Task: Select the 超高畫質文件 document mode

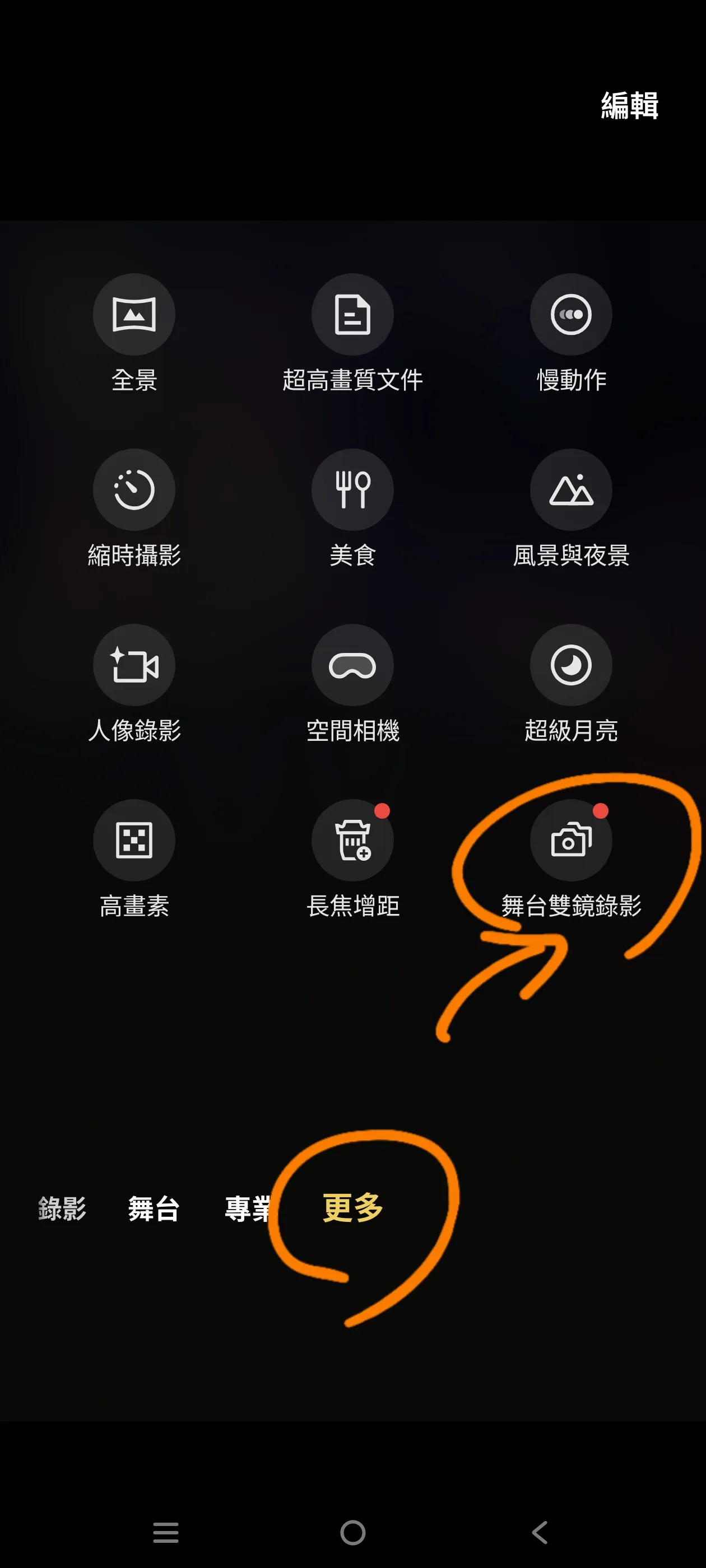Action: click(x=352, y=314)
